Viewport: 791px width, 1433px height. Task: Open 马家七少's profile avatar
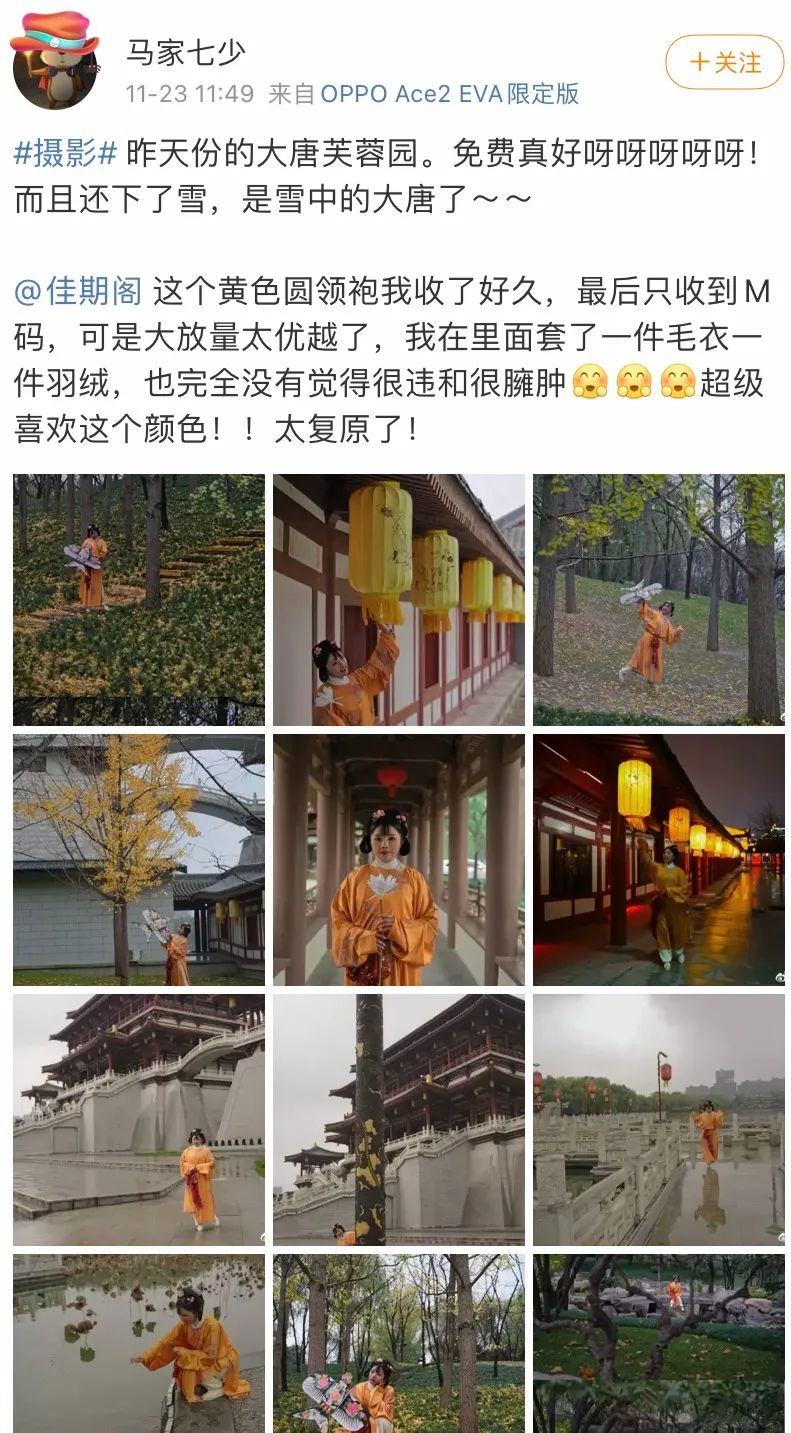click(x=55, y=60)
